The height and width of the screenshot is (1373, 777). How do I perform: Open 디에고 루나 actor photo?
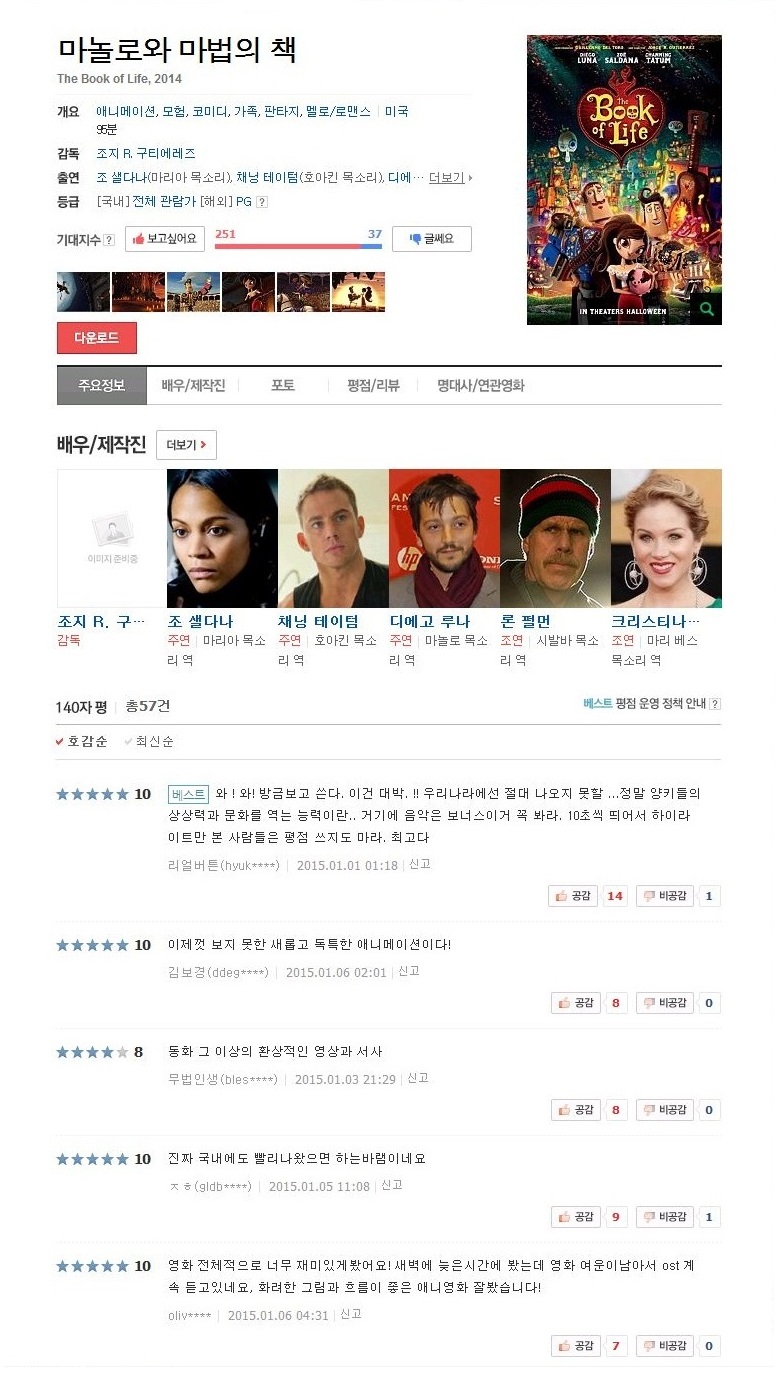point(444,538)
